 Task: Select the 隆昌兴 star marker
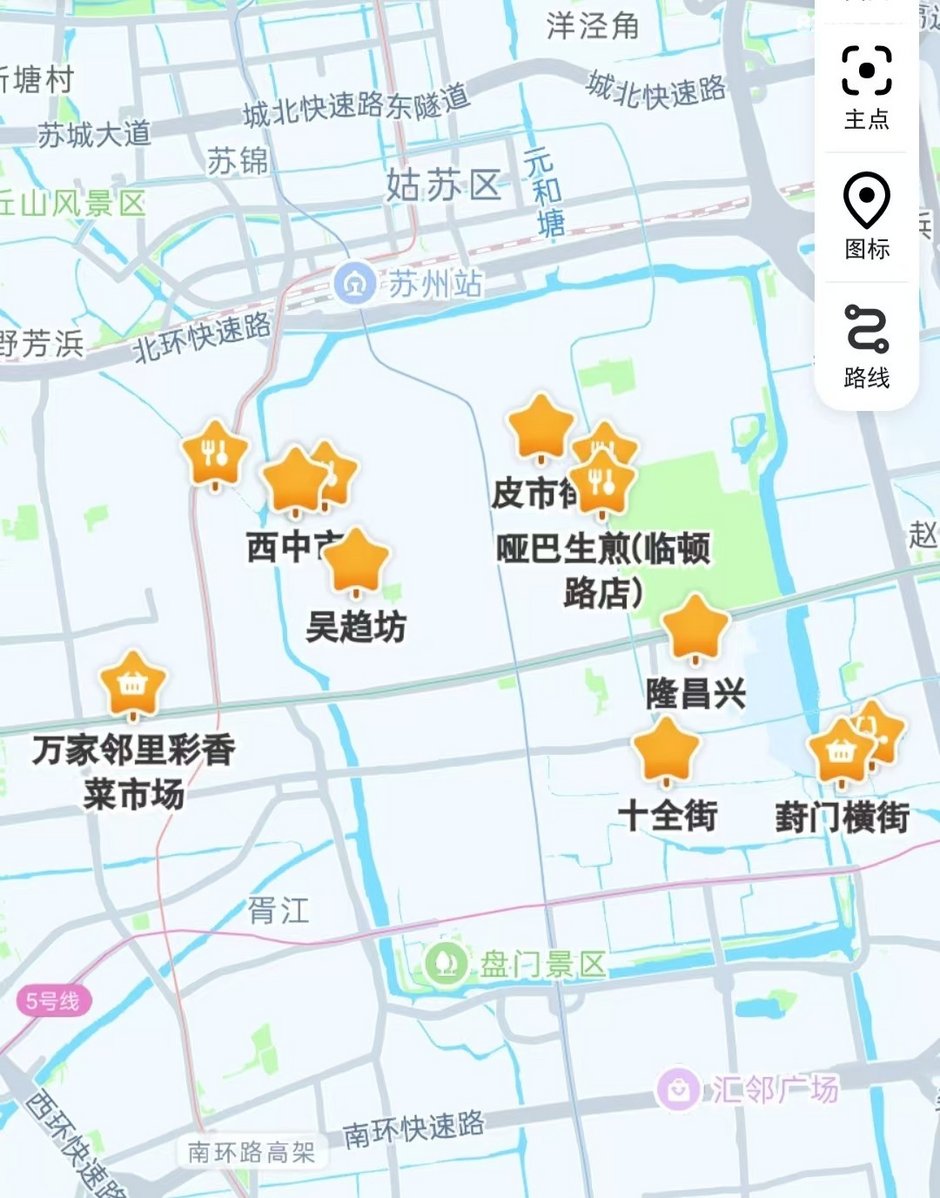696,627
